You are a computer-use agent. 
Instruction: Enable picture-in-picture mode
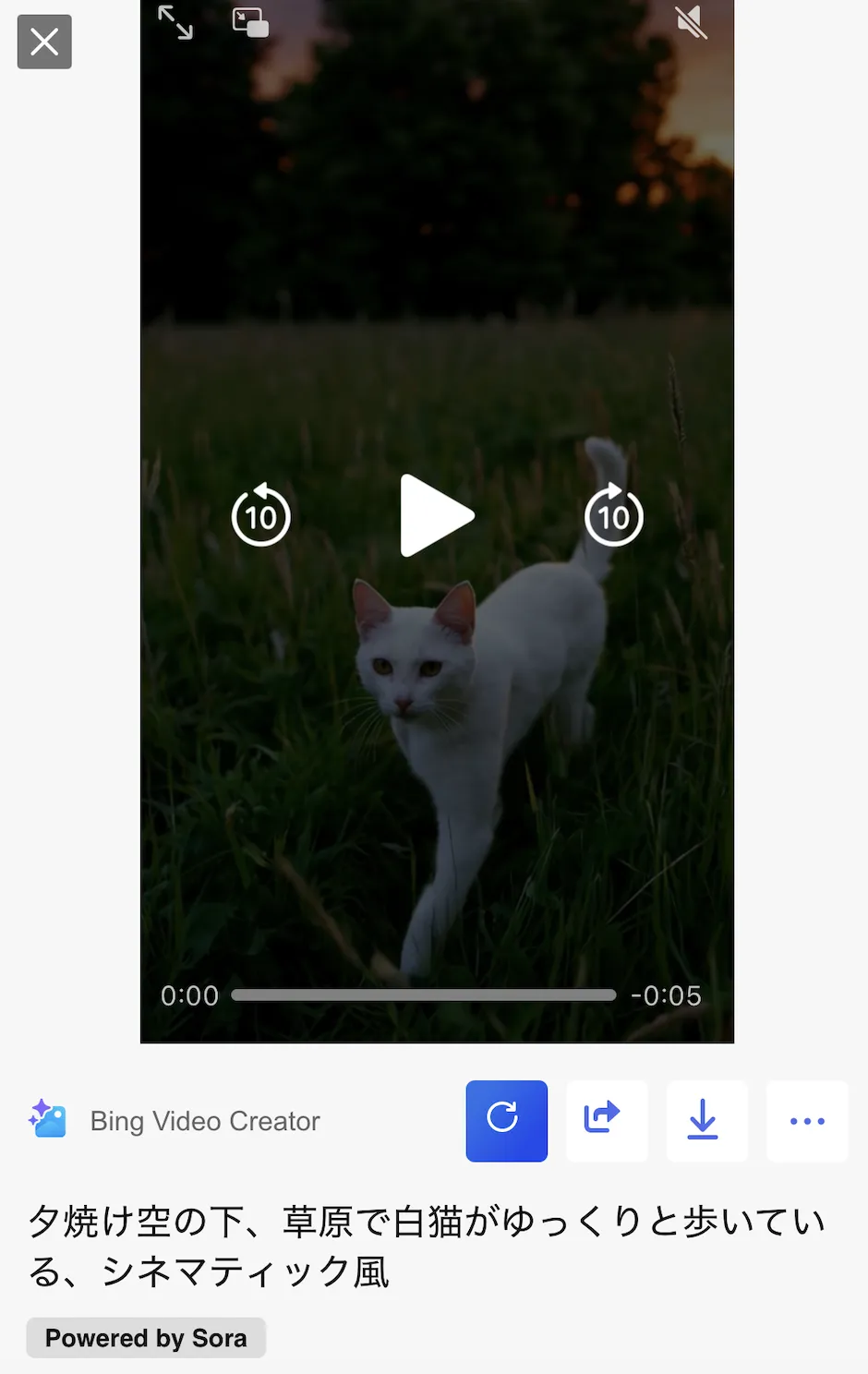(x=250, y=22)
